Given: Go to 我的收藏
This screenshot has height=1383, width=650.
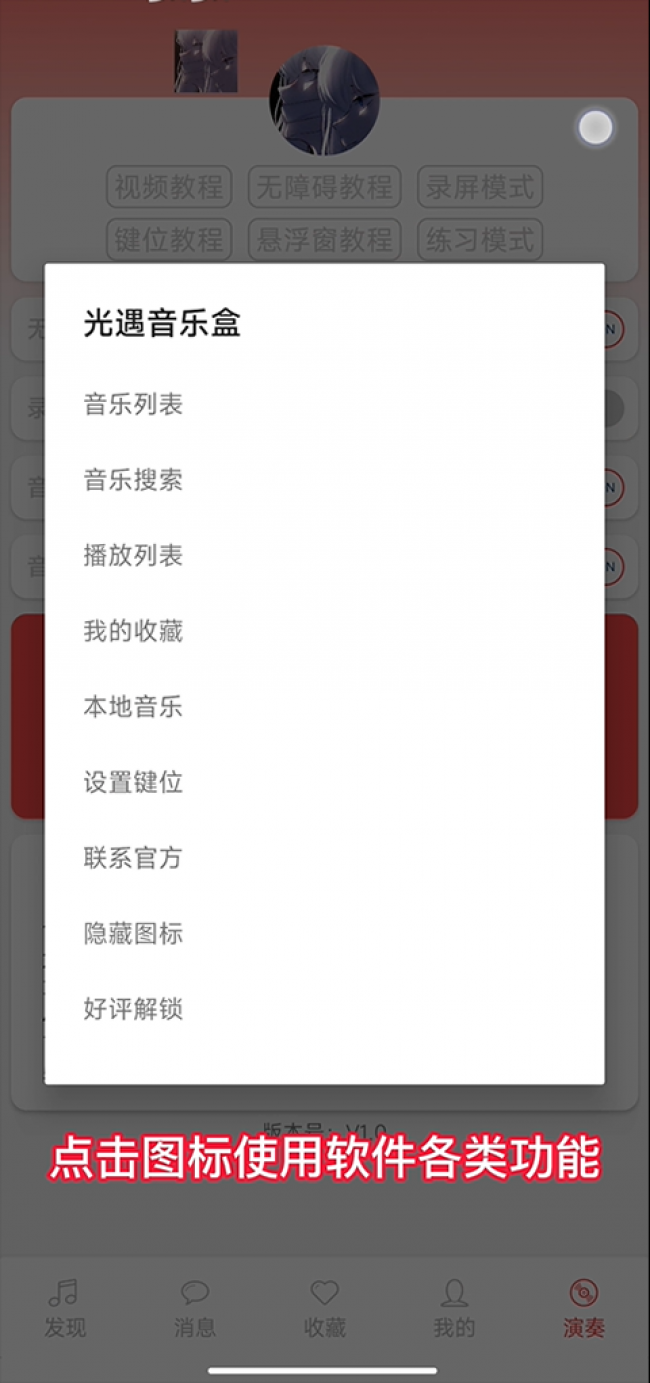Looking at the screenshot, I should click(x=133, y=631).
